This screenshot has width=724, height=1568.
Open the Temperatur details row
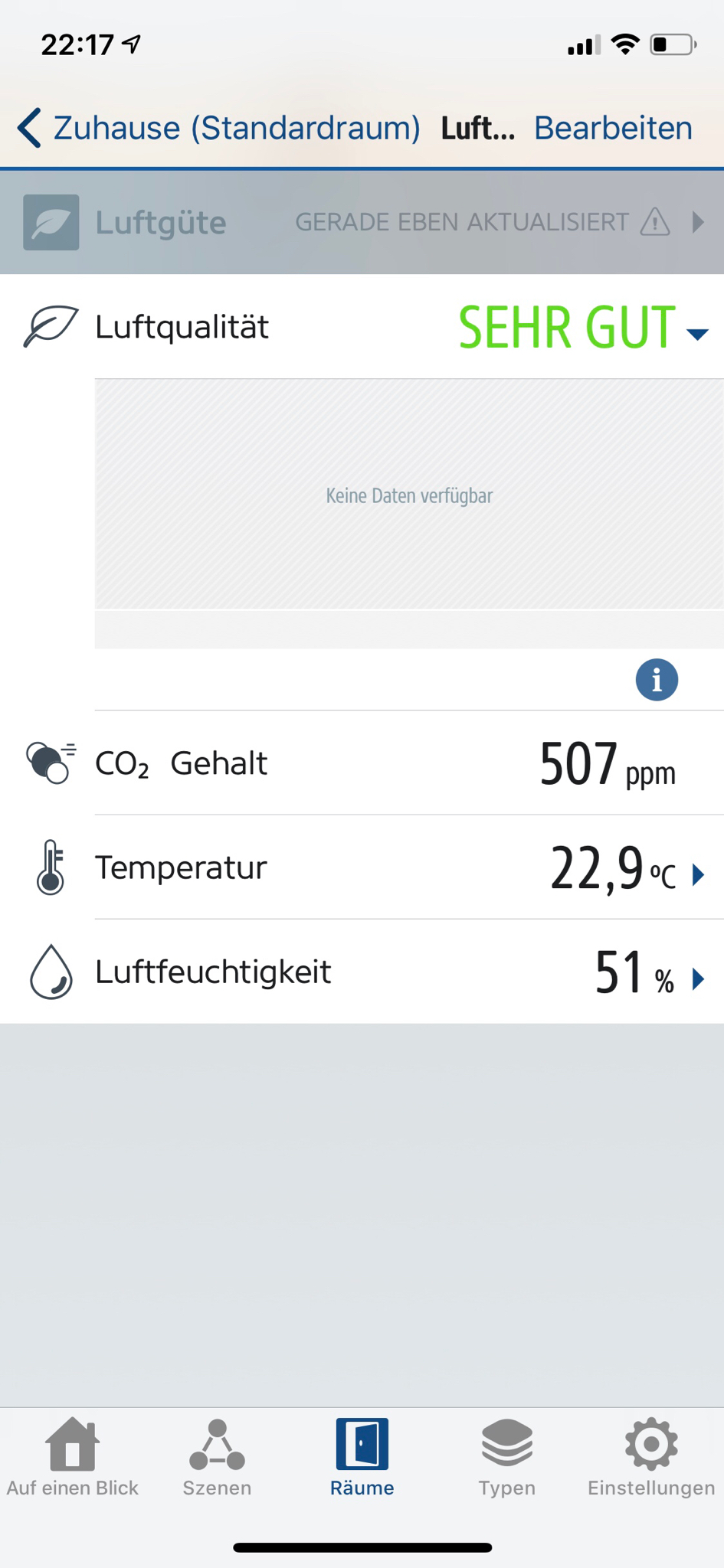409,867
